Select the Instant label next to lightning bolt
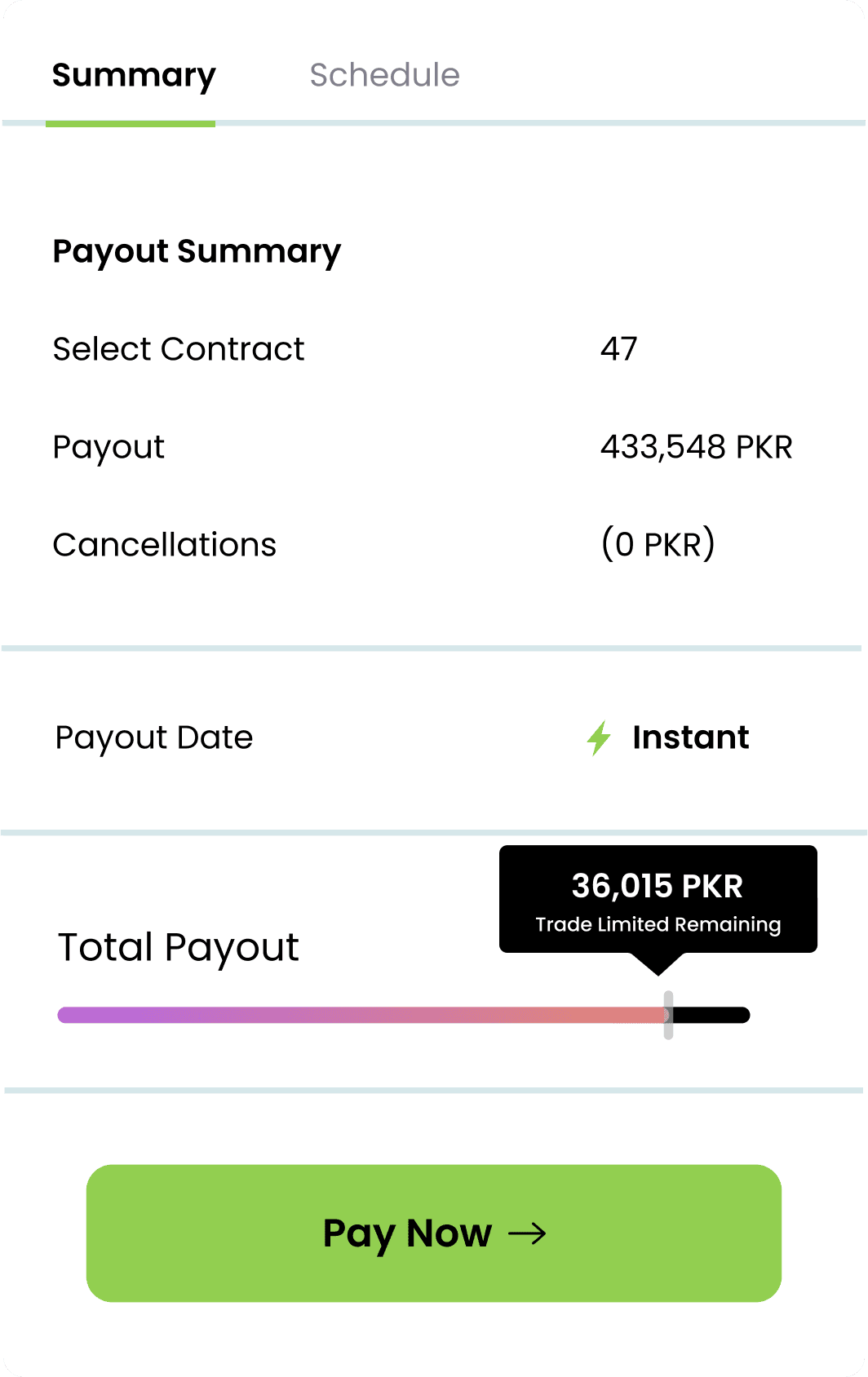The height and width of the screenshot is (1377, 868). pyautogui.click(x=691, y=737)
